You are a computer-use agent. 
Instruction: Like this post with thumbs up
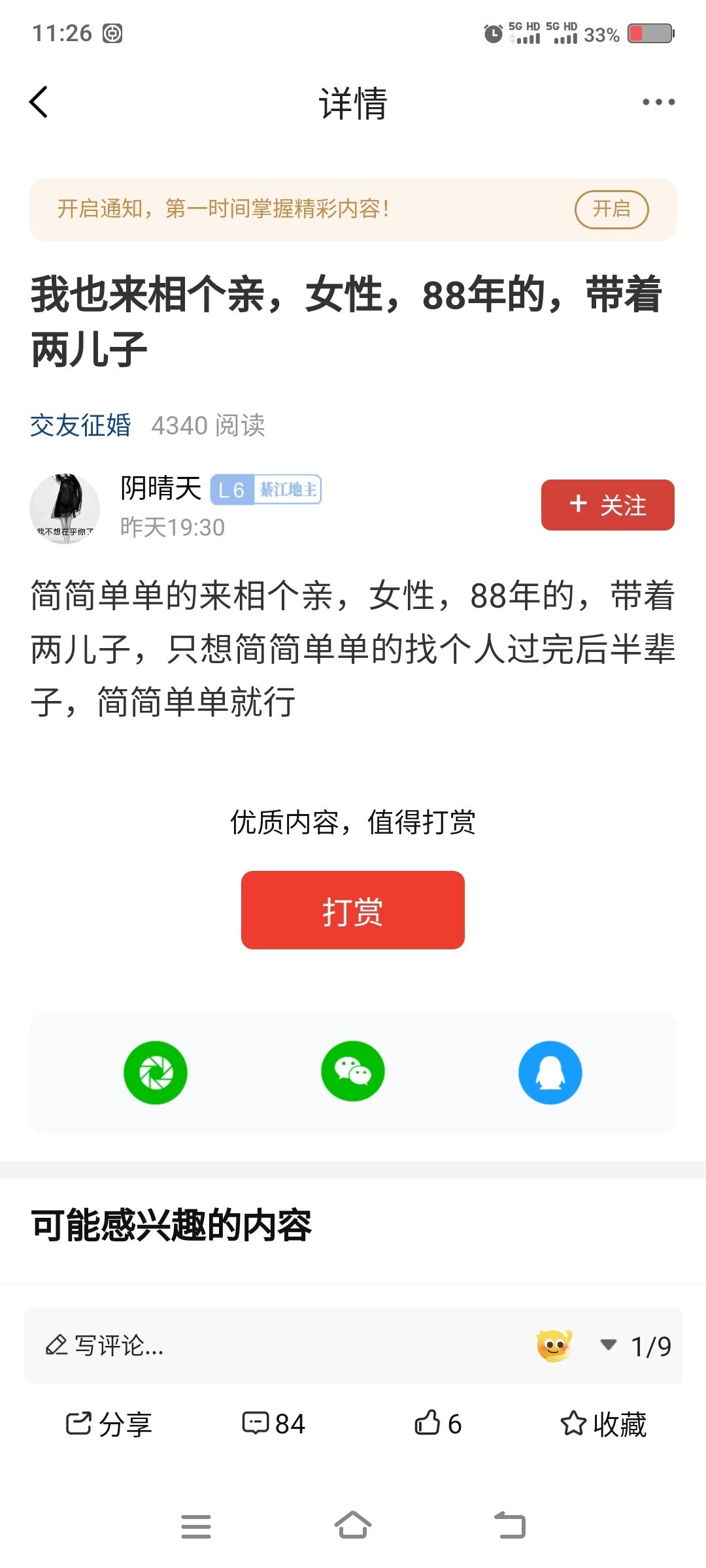438,1424
